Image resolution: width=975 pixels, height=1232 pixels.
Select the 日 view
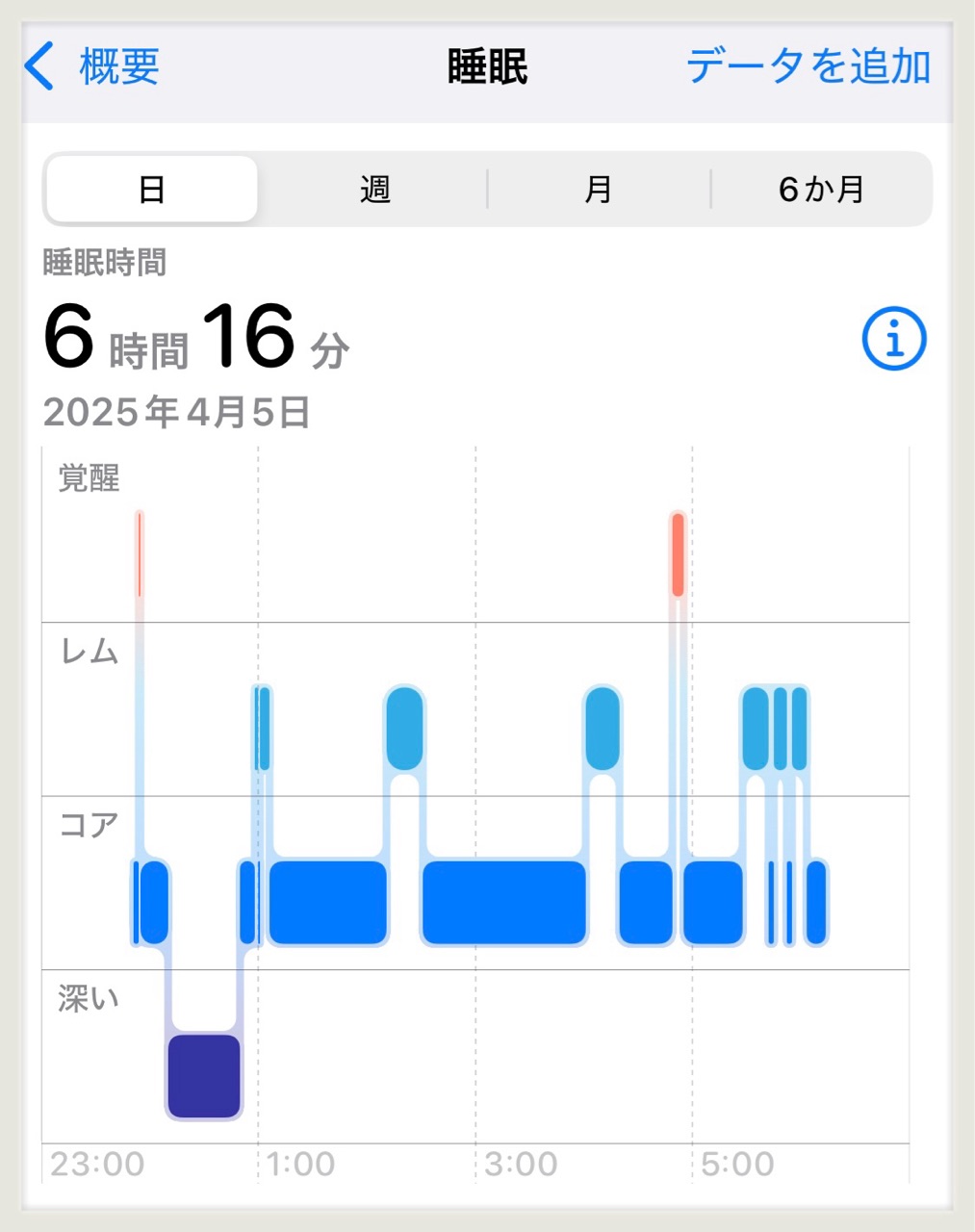(x=152, y=190)
